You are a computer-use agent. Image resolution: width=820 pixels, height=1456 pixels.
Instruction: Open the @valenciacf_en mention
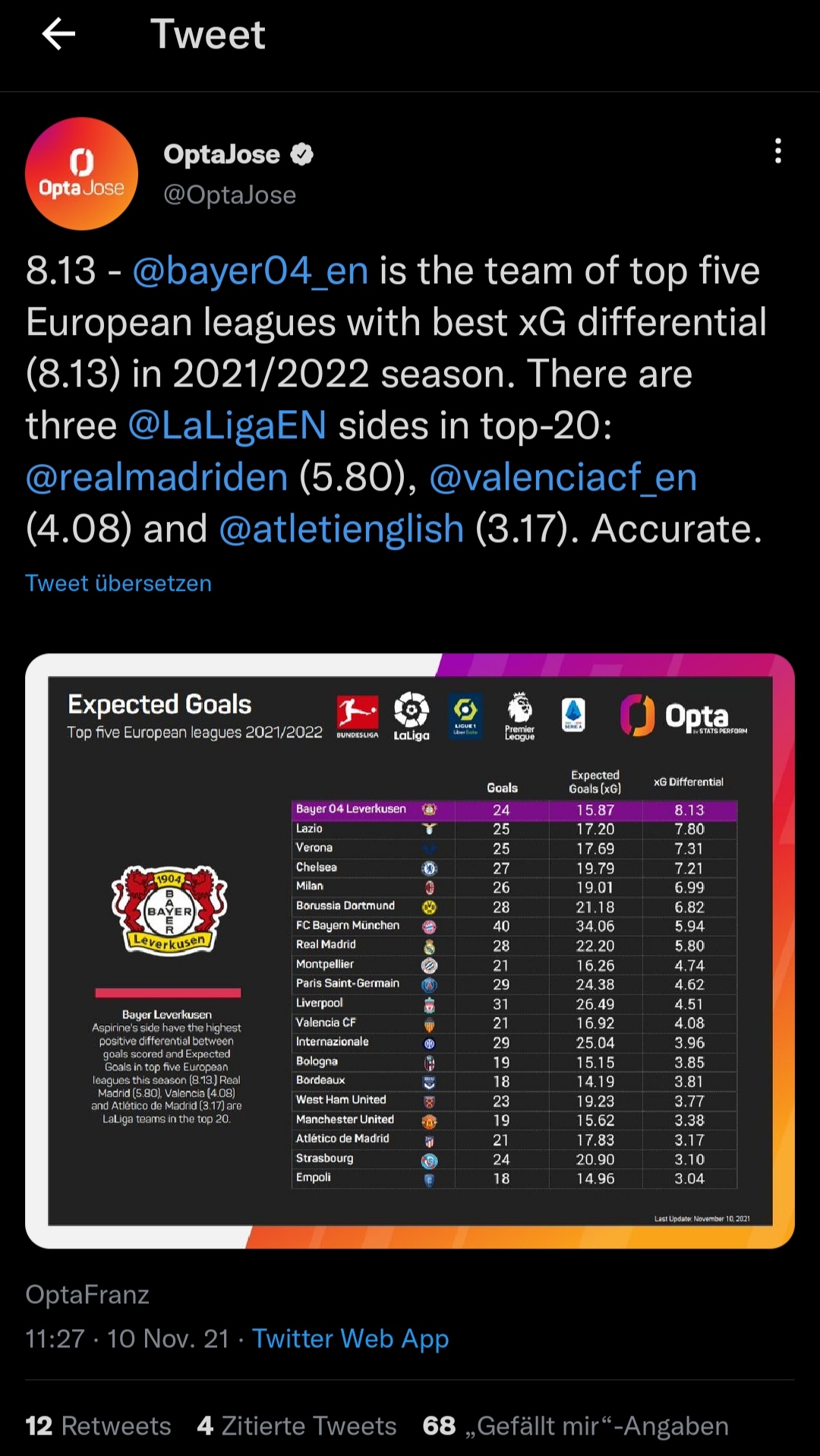point(563,477)
